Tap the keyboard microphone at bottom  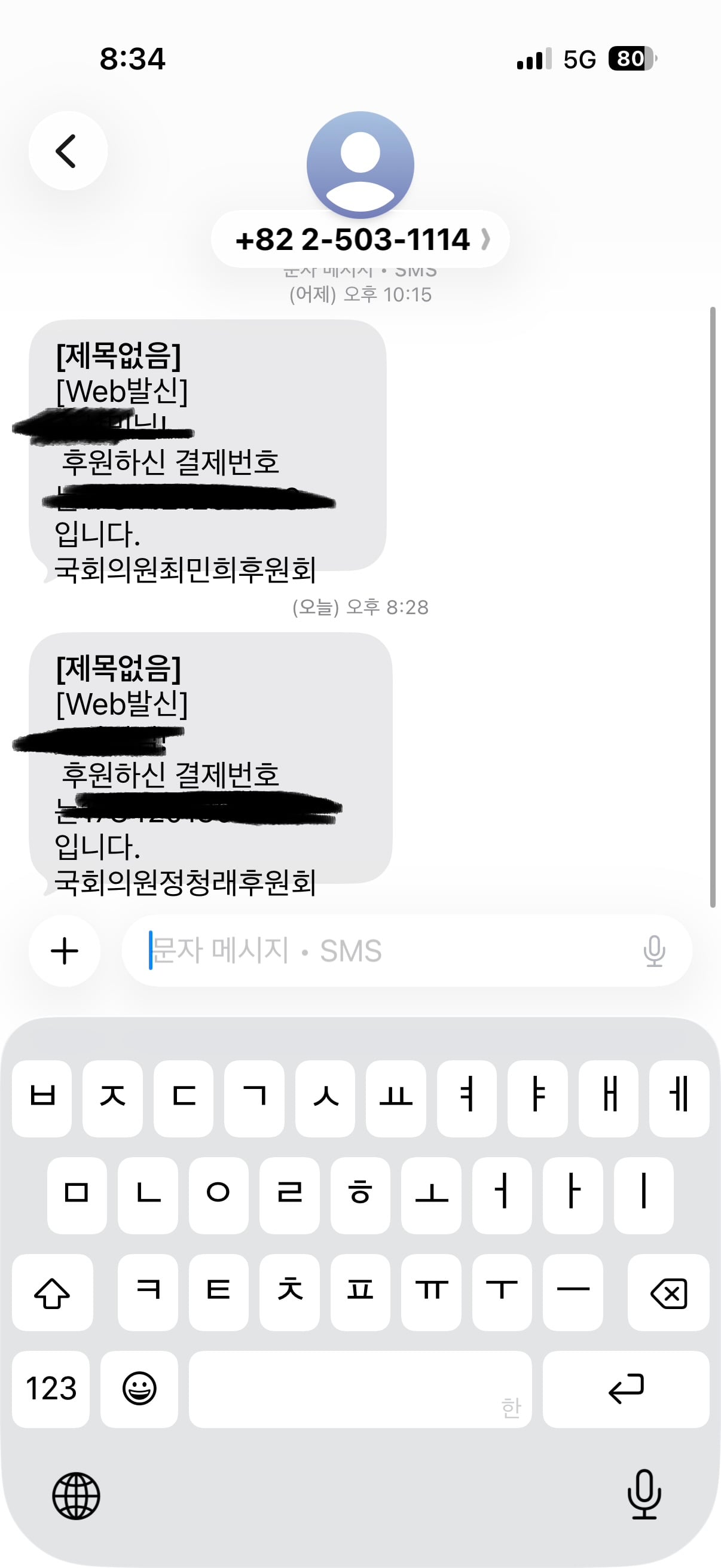pos(644,1494)
